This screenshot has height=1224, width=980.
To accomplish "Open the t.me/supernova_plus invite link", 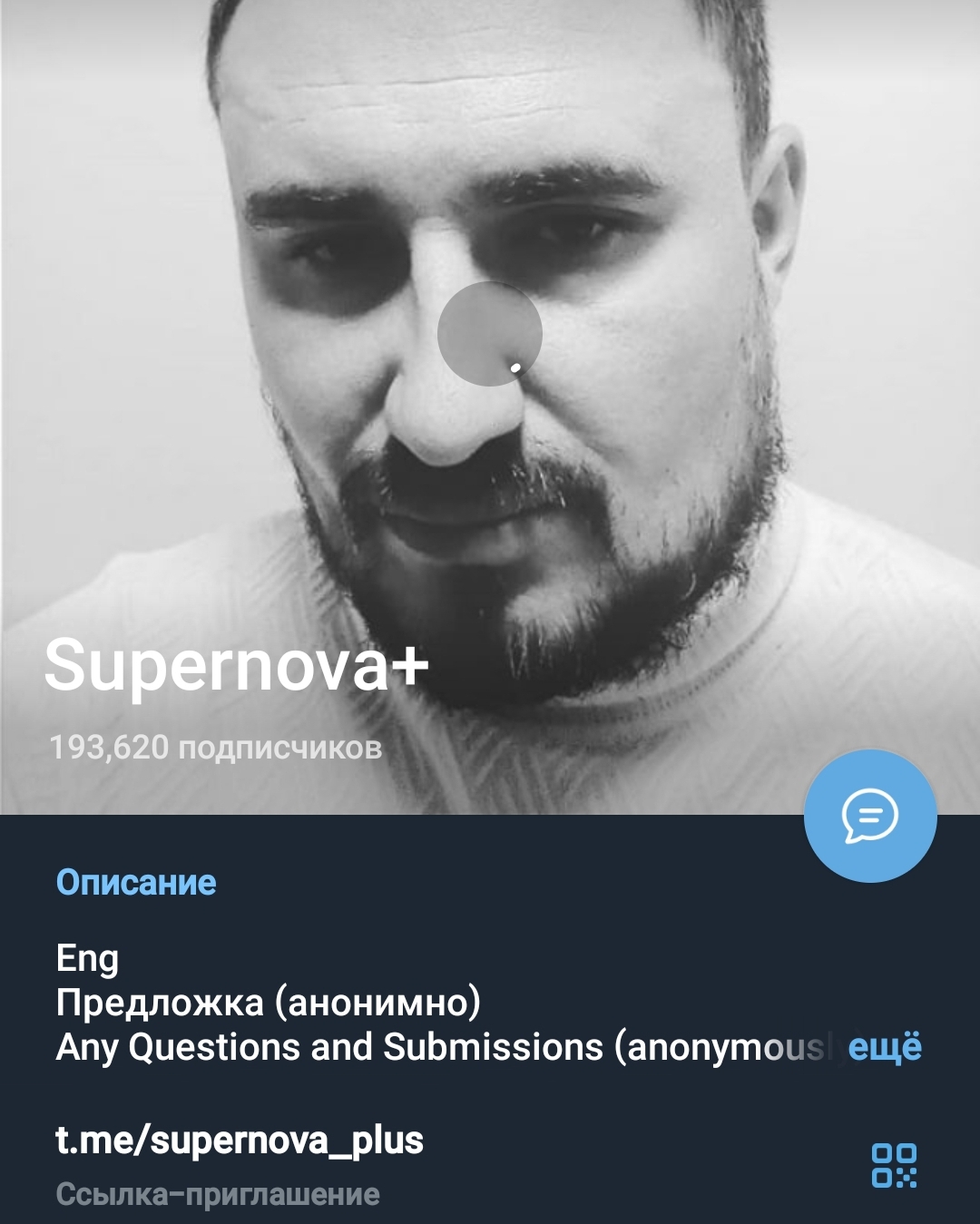I will (x=240, y=1141).
